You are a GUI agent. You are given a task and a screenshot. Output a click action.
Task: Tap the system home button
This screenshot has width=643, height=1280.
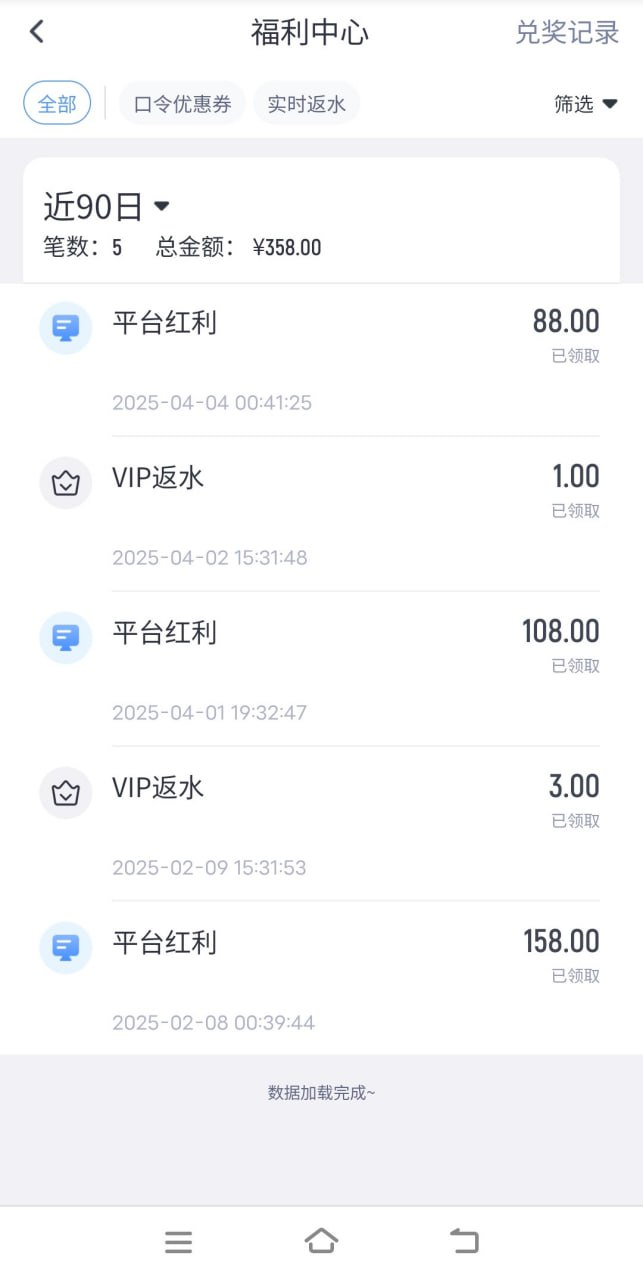click(x=321, y=1242)
